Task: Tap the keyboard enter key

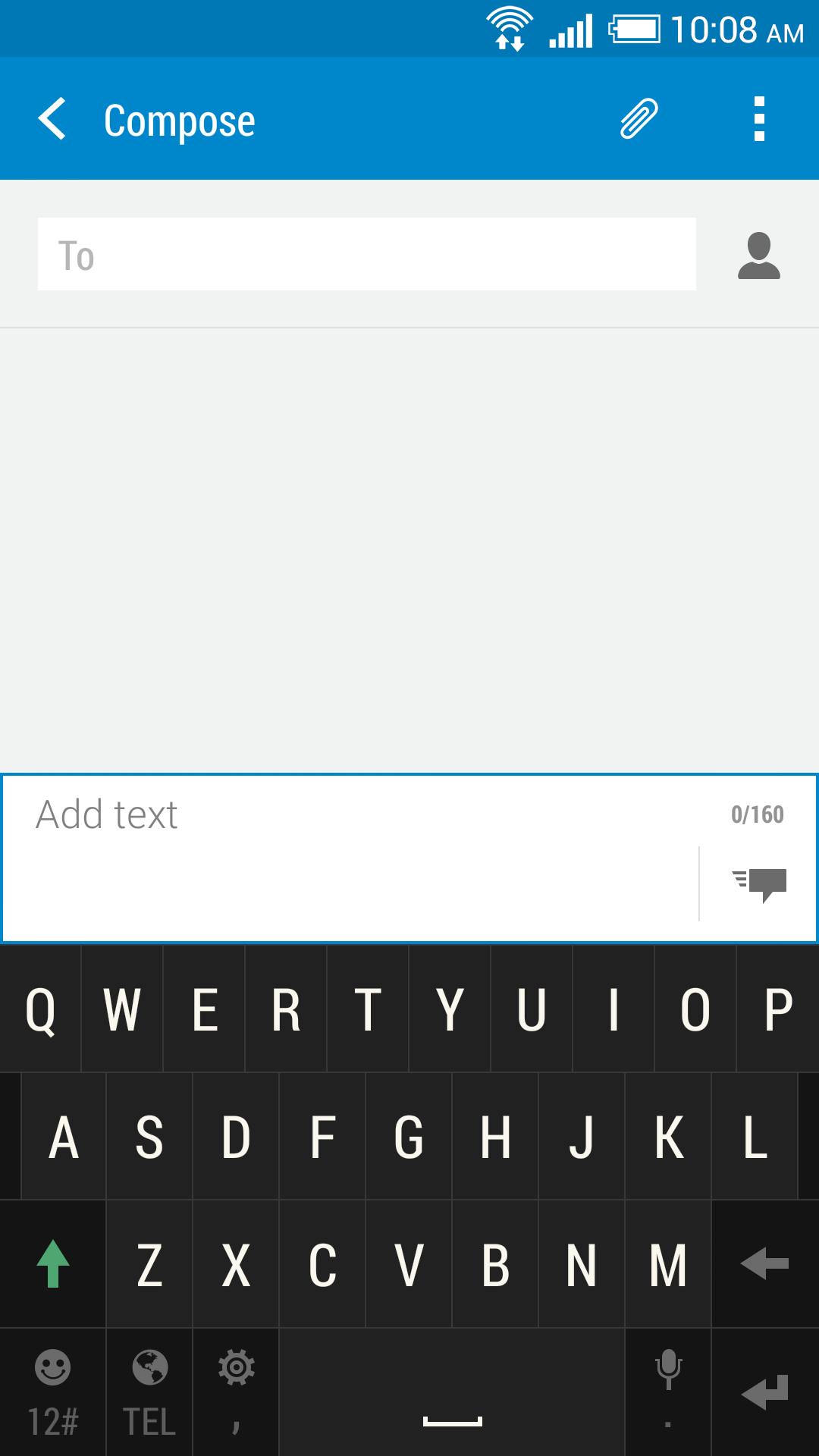Action: click(x=764, y=1394)
